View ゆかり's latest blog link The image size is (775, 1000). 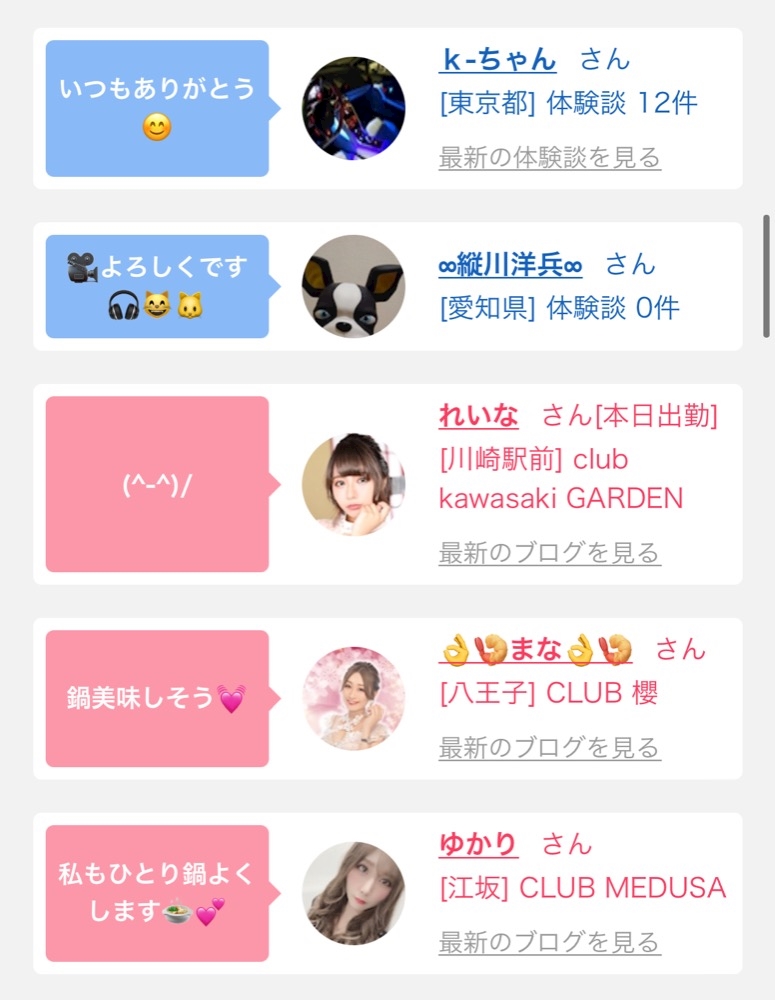click(550, 942)
